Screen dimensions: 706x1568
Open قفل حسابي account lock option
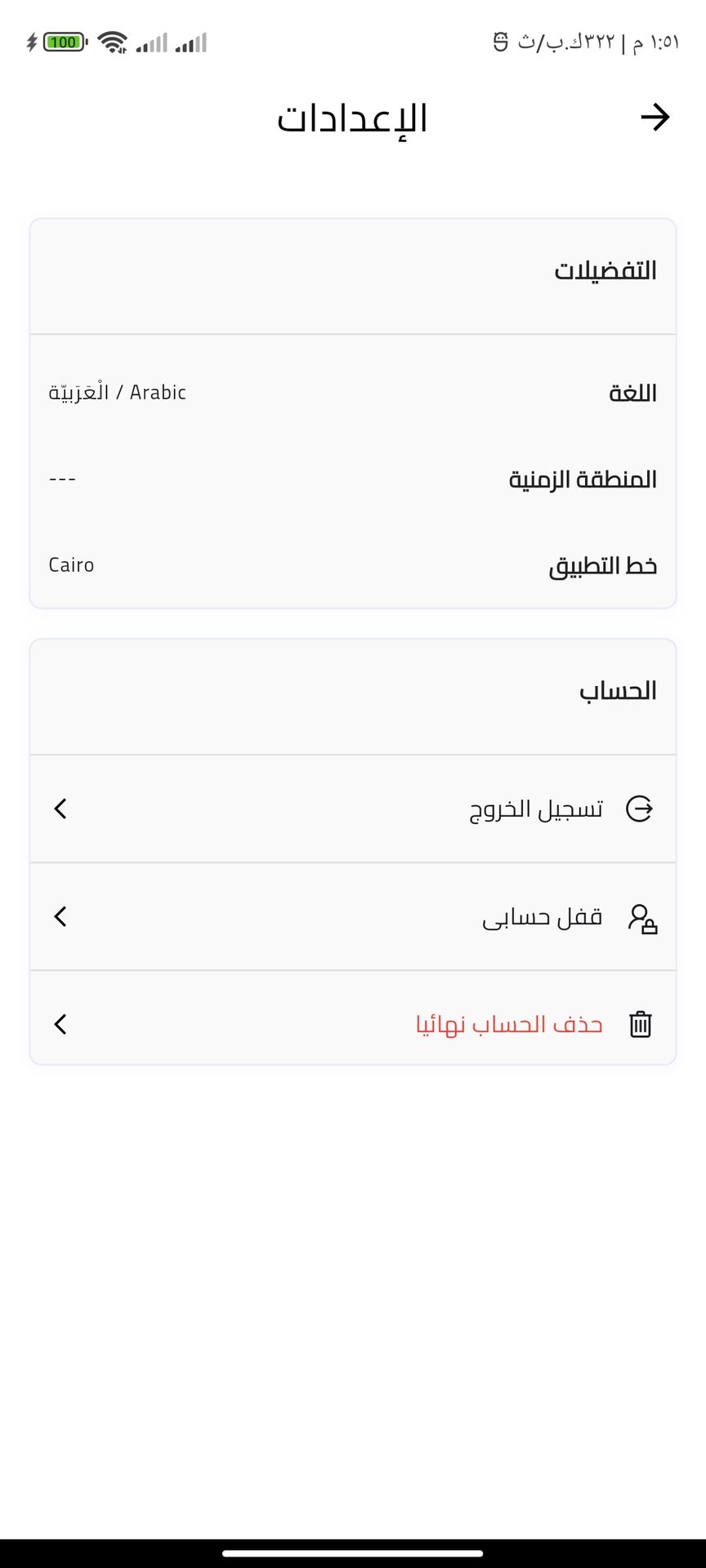click(x=353, y=916)
